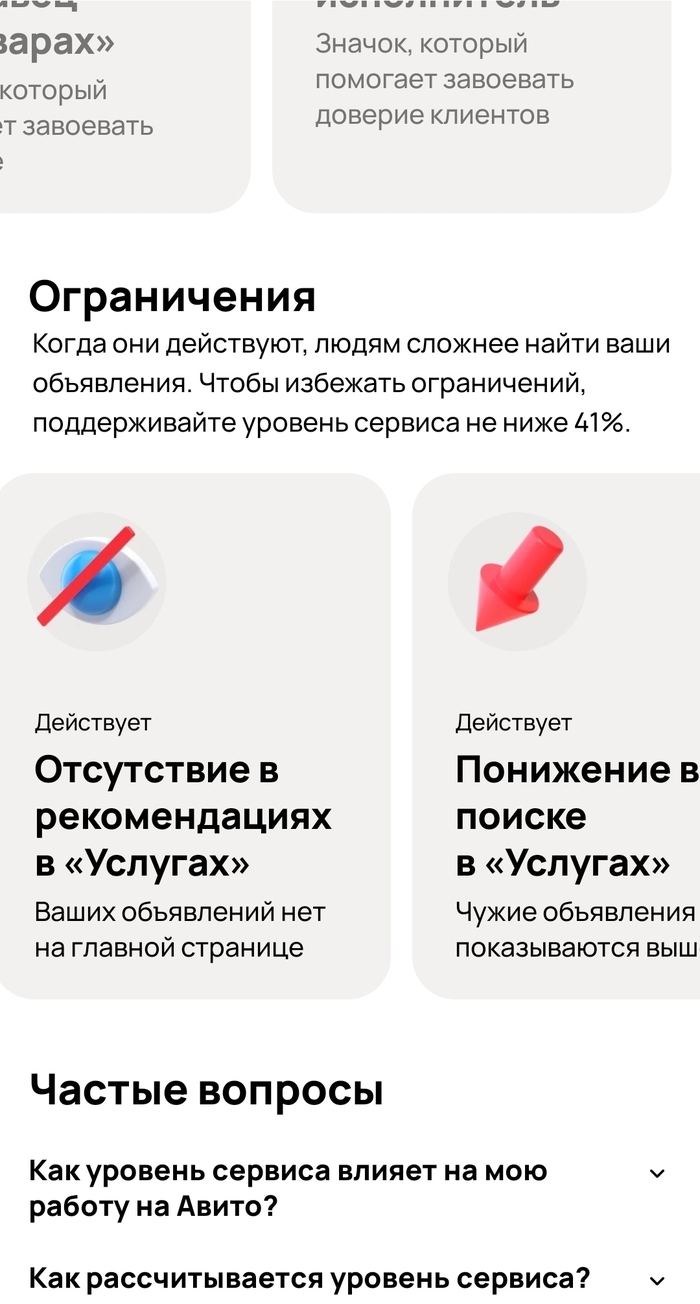
Task: Expand «Как рассчитывается уровень сервиса?» question
Action: pyautogui.click(x=656, y=1280)
